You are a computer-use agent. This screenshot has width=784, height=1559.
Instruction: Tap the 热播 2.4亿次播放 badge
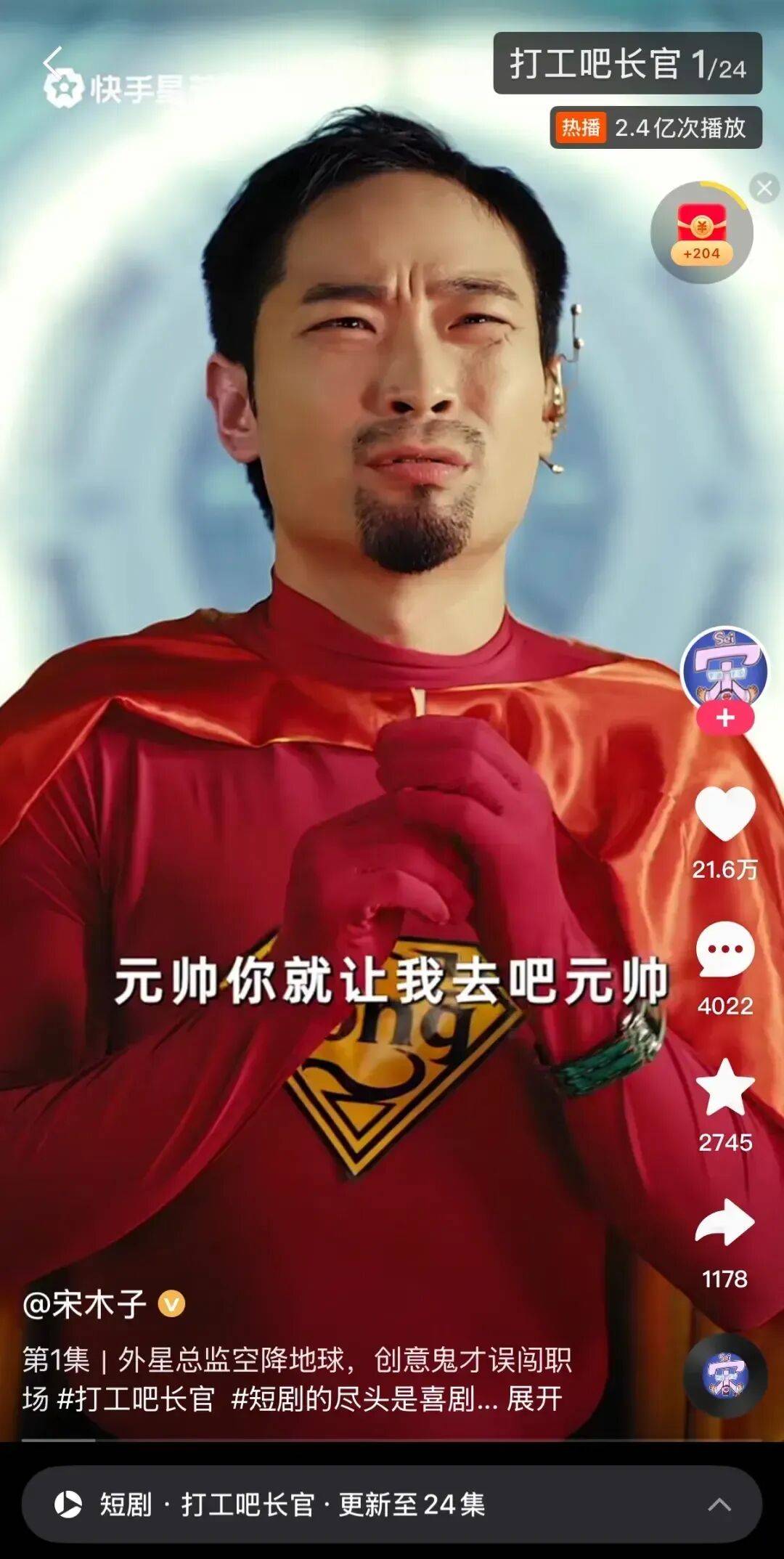tap(656, 128)
